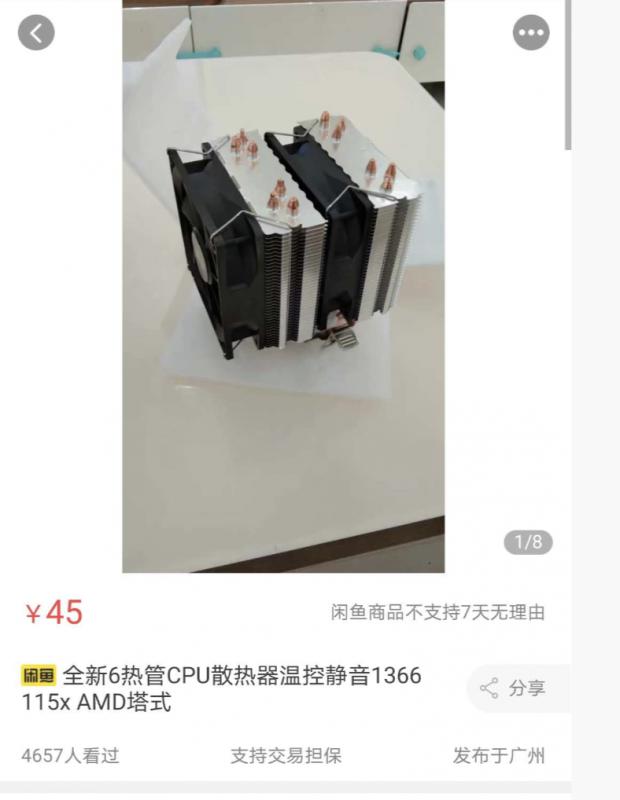Open the three-dot overflow menu

pos(531,33)
